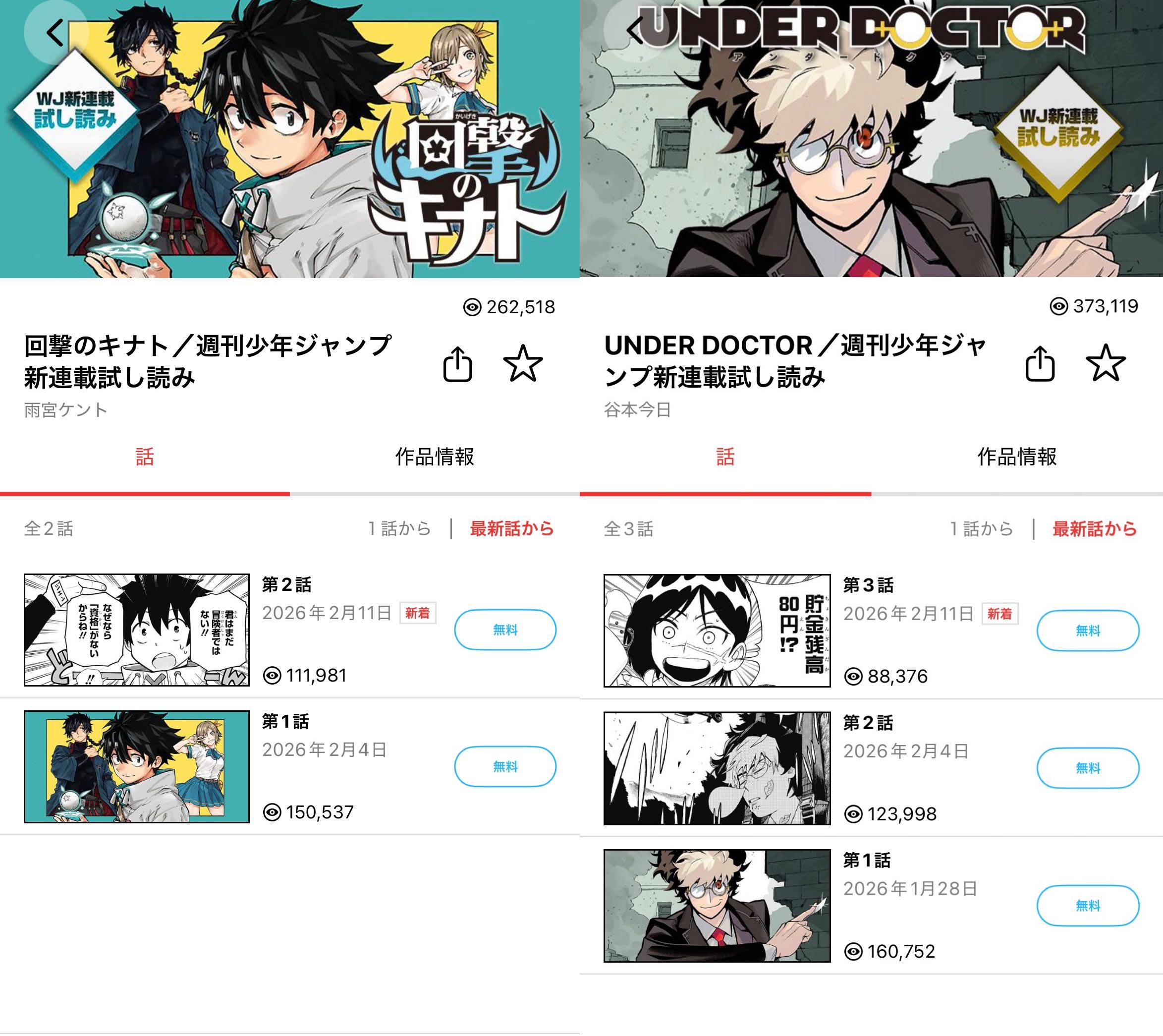Read 回撃のキナト 第2話 via 無料 button
This screenshot has height=1036, width=1163.
(504, 630)
